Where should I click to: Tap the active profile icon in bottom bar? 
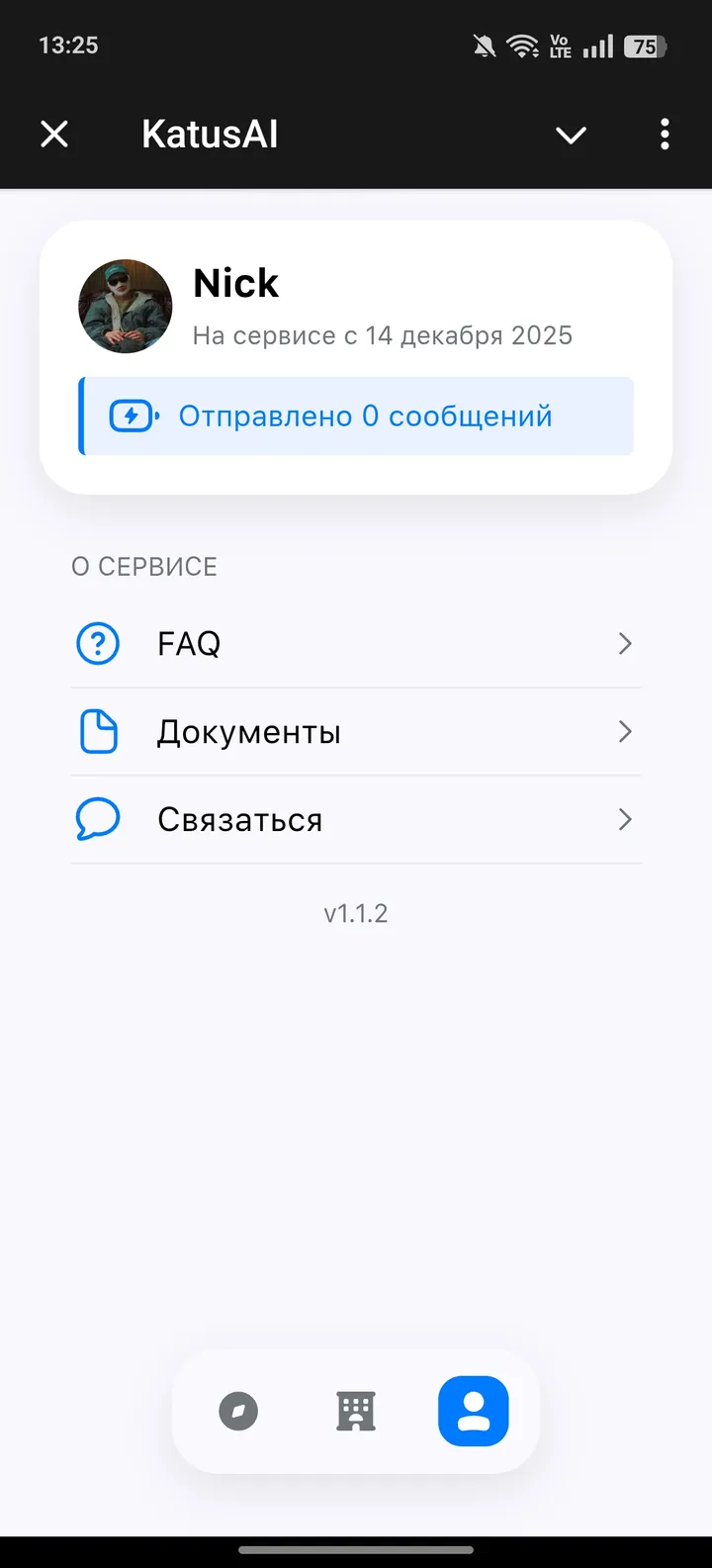point(473,1412)
